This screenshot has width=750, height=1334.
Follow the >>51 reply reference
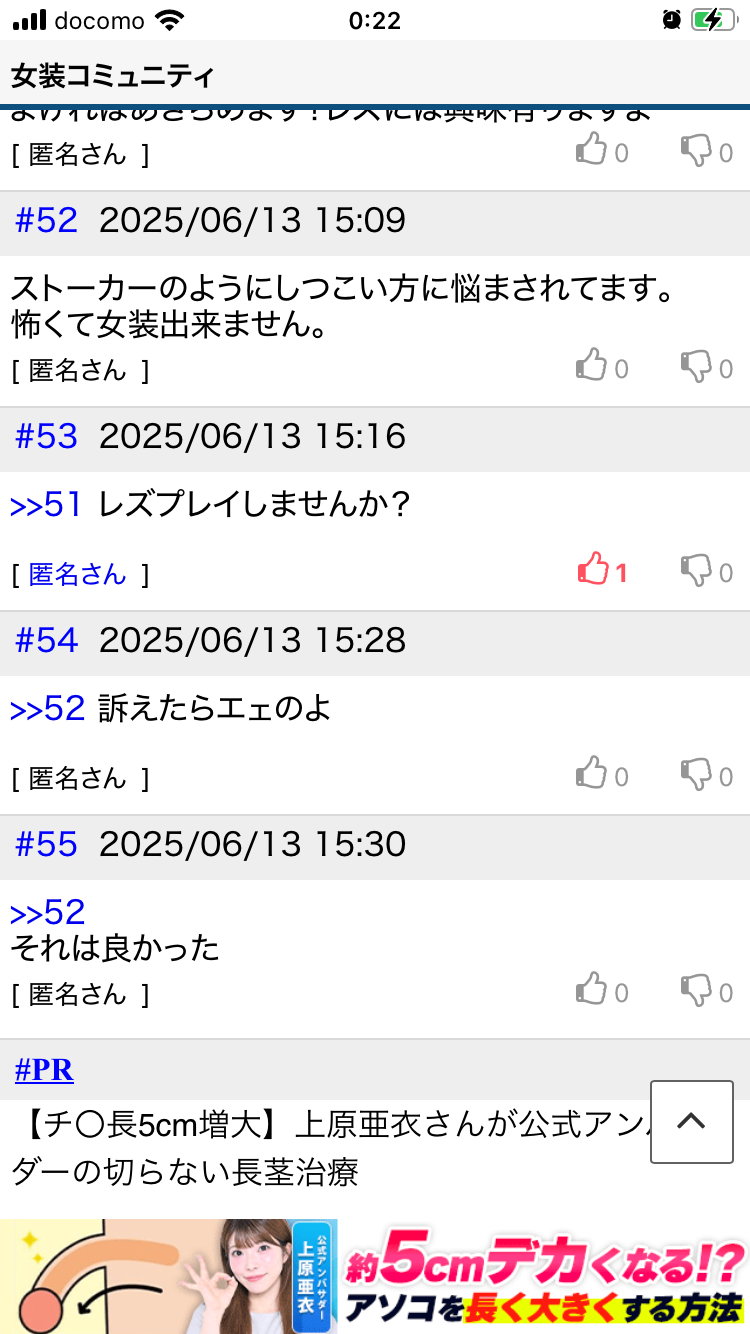pyautogui.click(x=46, y=505)
